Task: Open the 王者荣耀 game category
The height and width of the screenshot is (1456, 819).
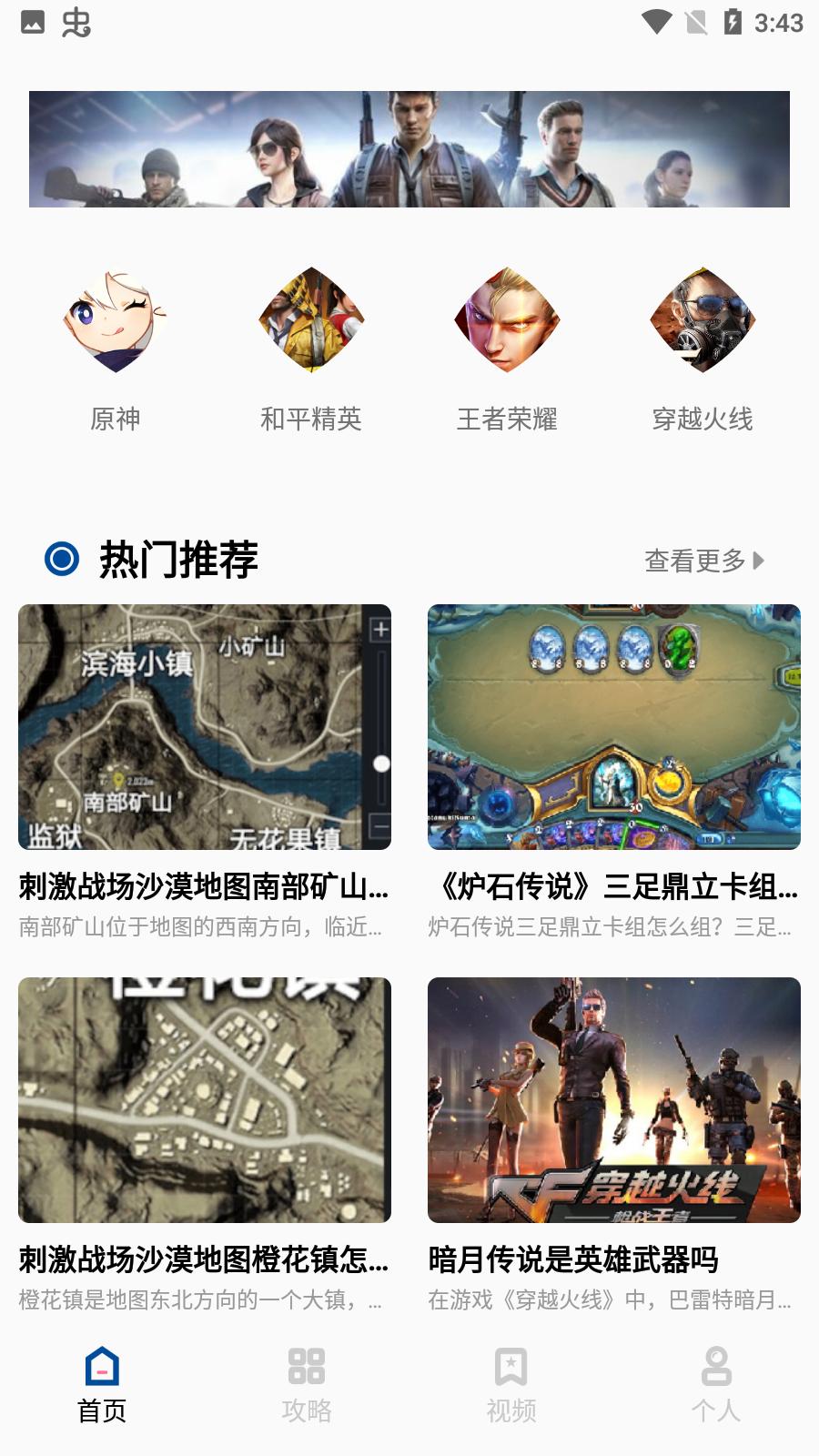Action: pyautogui.click(x=507, y=346)
